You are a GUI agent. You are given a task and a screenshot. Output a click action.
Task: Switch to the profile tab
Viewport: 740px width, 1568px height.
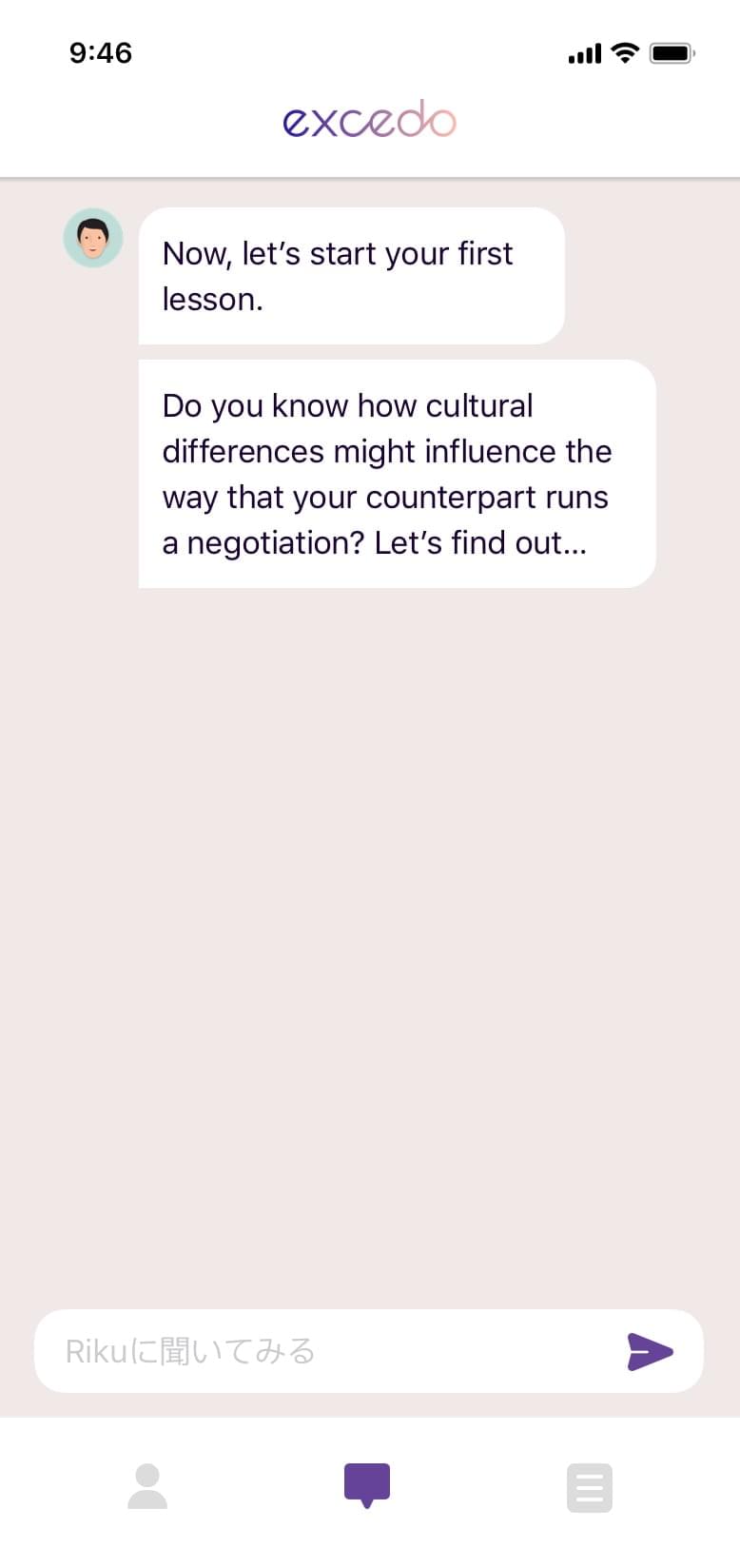click(147, 1486)
